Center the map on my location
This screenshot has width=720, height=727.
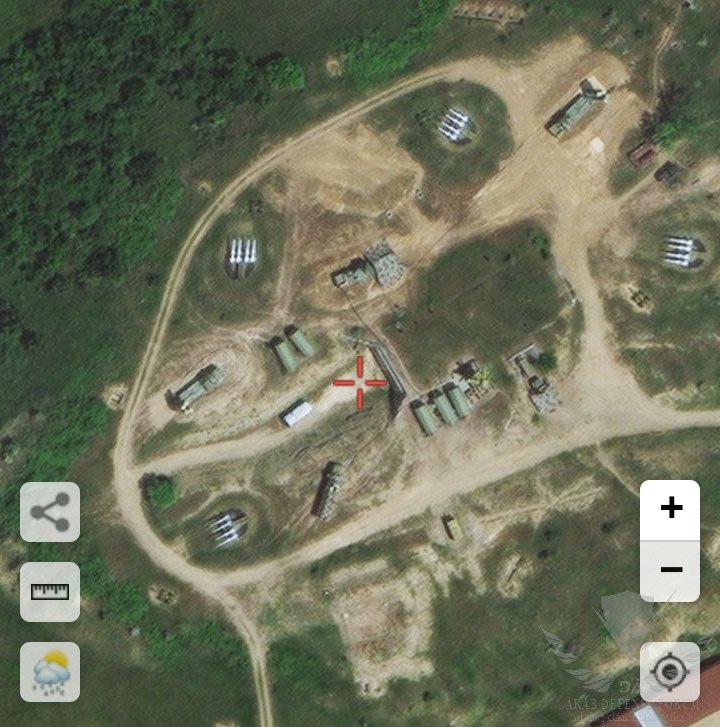(x=670, y=671)
